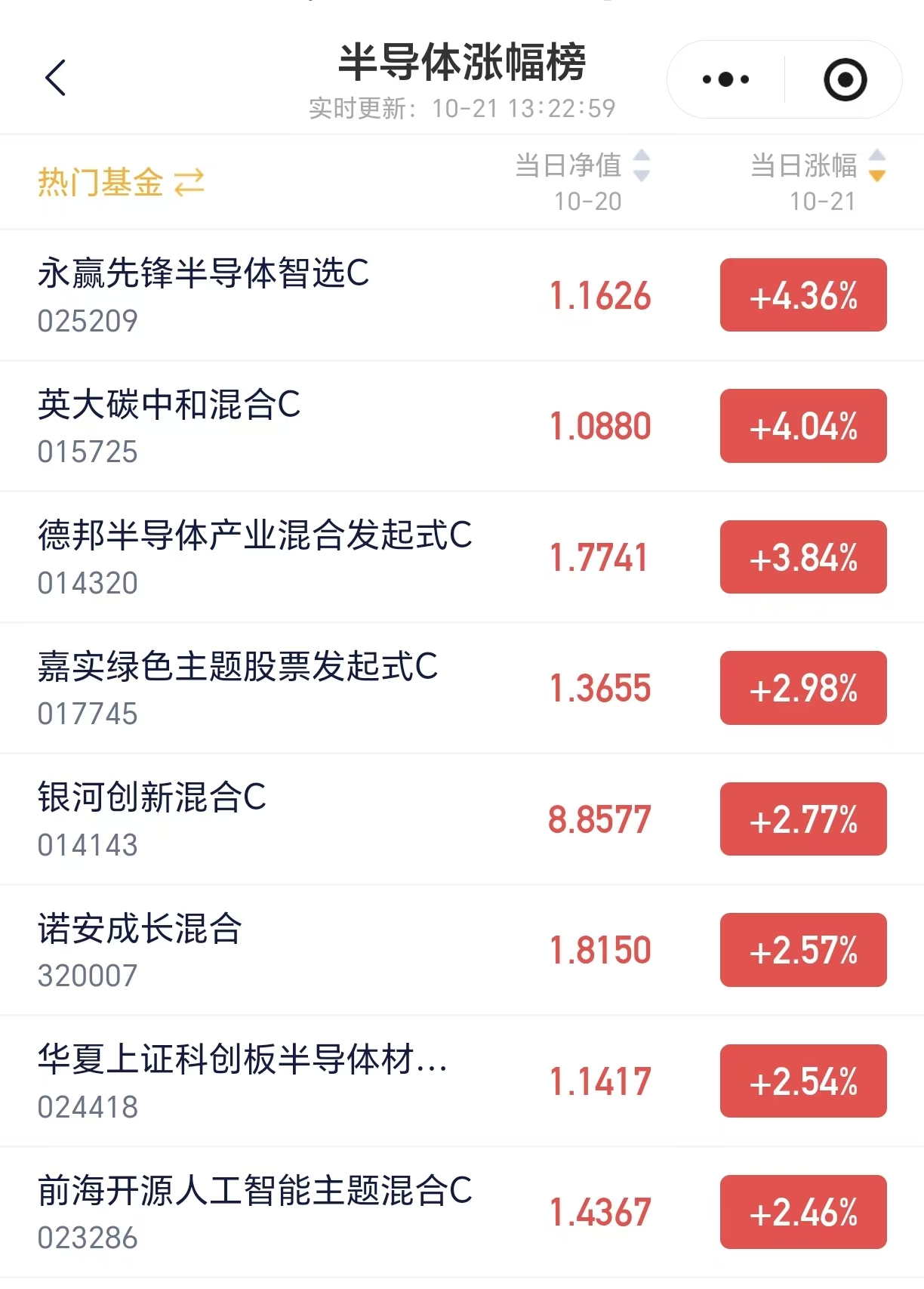
Task: Tap descending sort arrow on 当日净值 column
Action: pyautogui.click(x=640, y=175)
